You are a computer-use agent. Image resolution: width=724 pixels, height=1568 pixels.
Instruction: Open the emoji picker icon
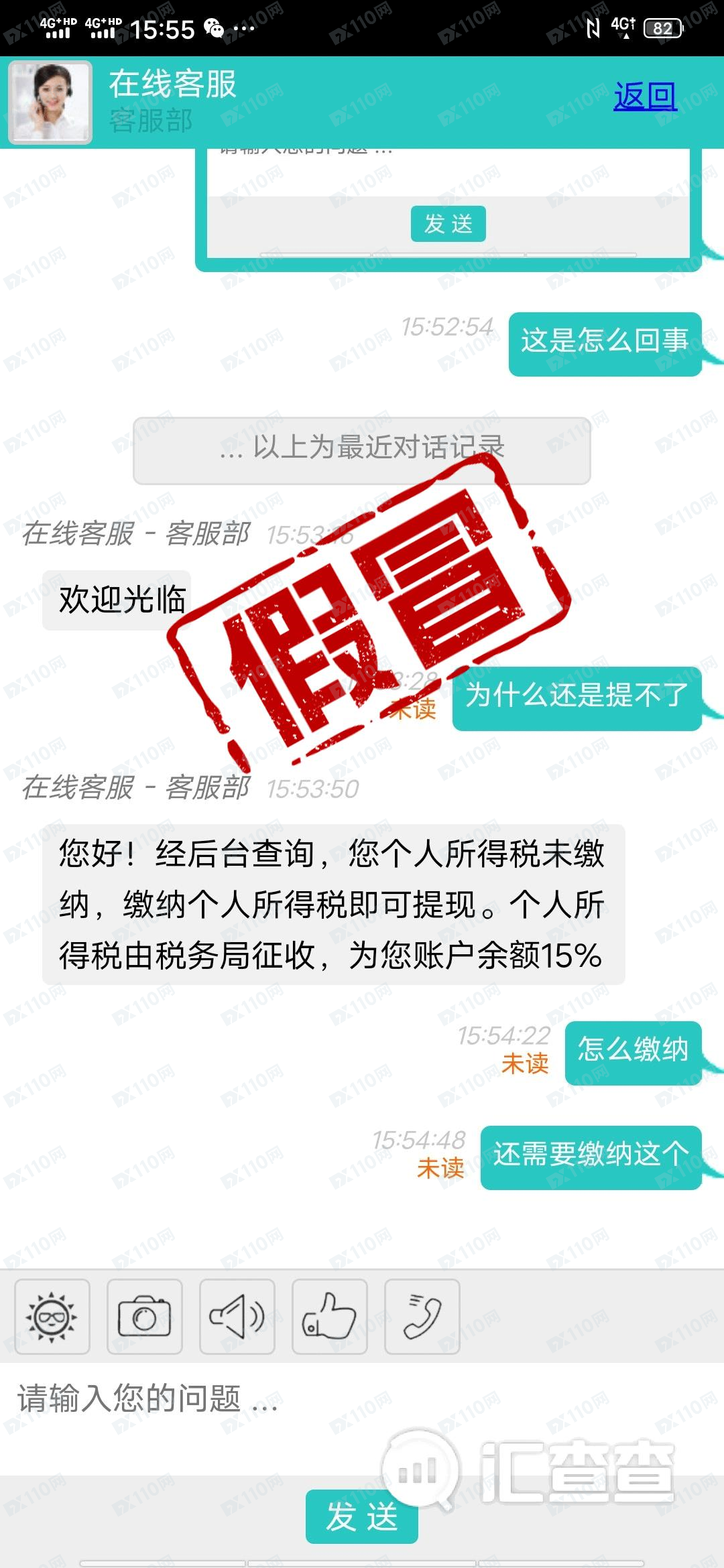point(52,1317)
